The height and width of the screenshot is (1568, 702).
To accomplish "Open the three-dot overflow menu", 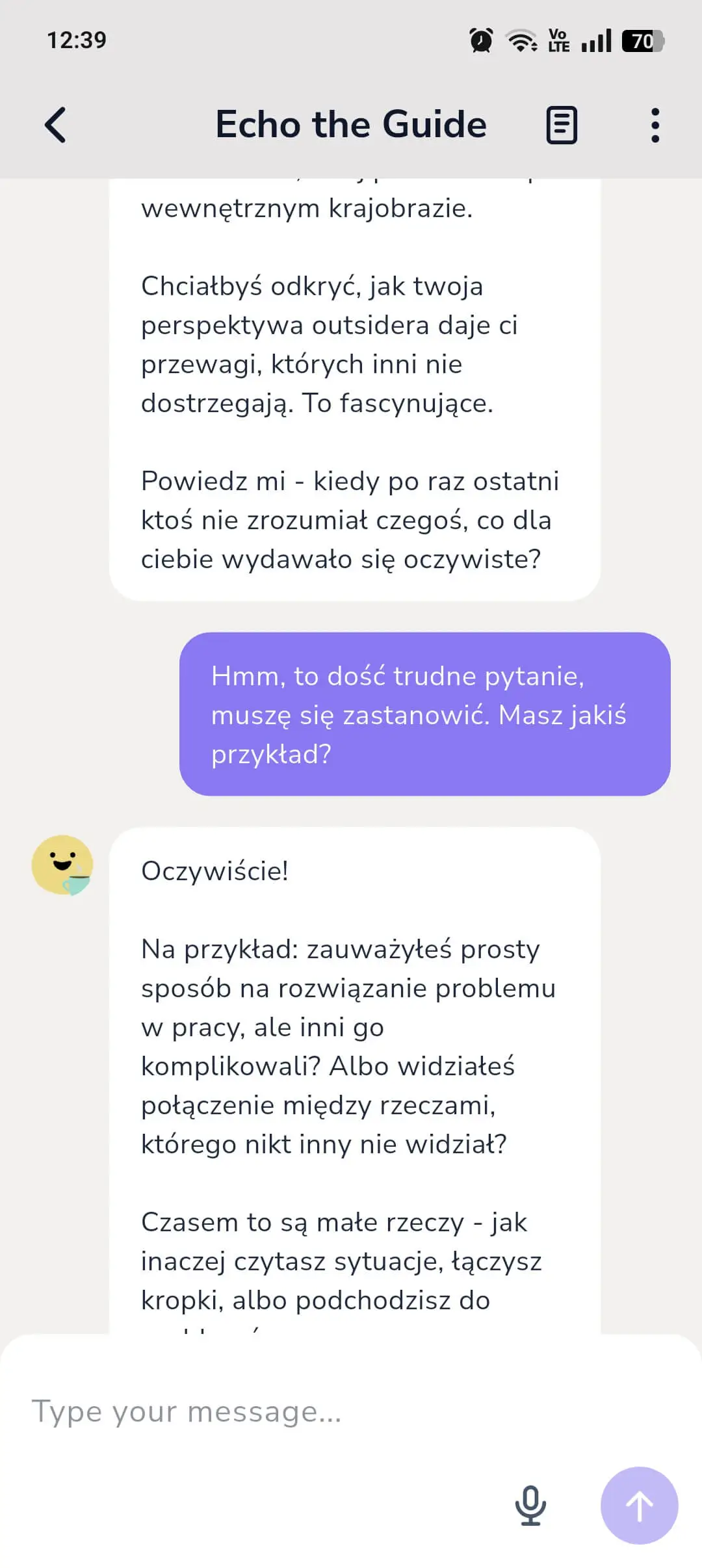I will pos(655,124).
